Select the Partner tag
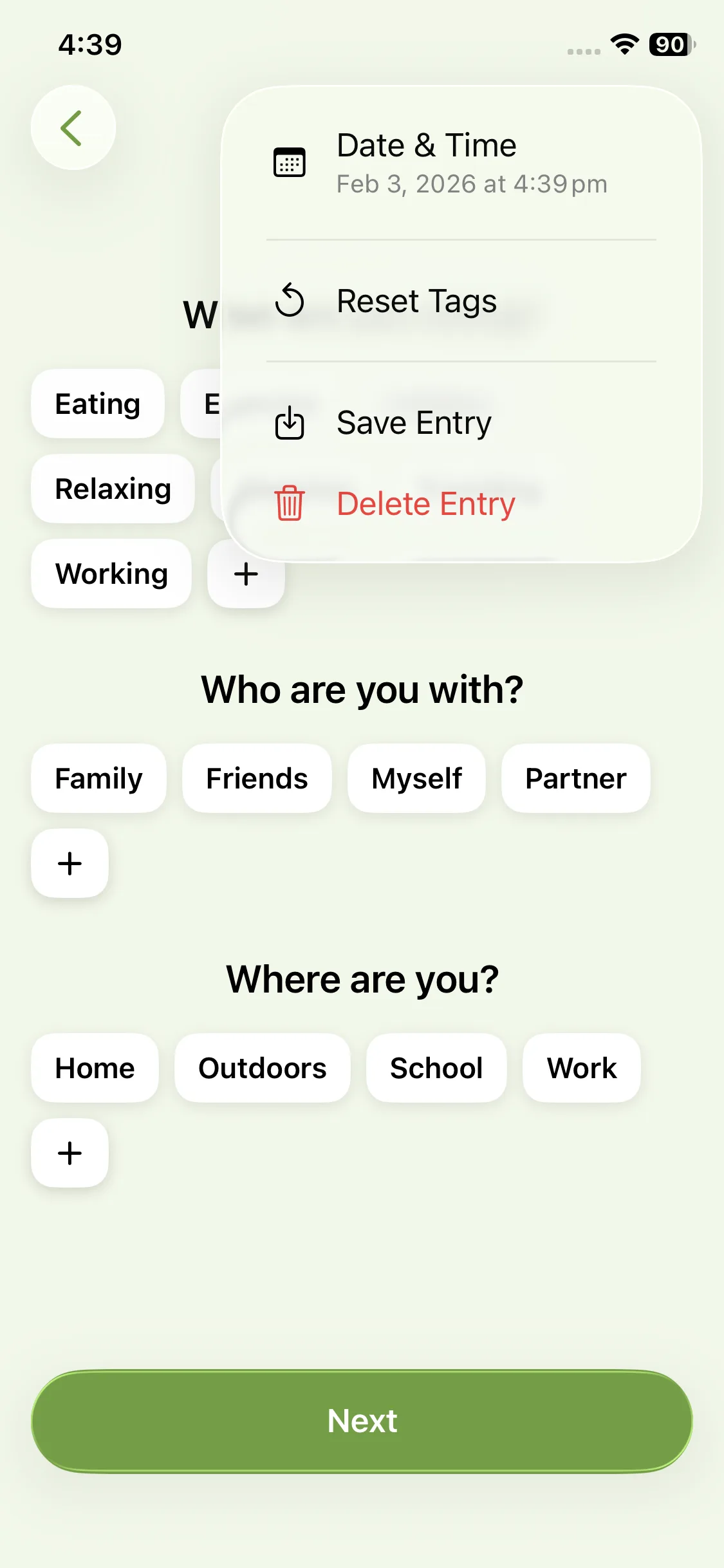The height and width of the screenshot is (1568, 724). [x=575, y=779]
